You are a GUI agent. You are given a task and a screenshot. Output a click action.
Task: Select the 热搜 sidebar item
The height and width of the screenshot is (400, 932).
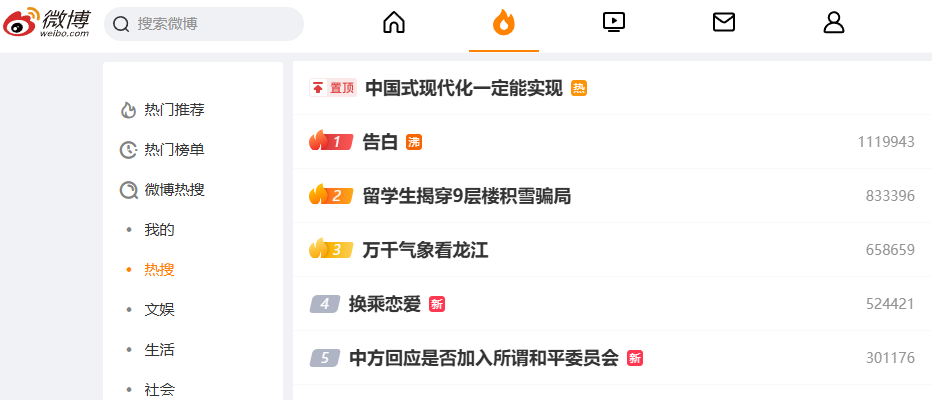tap(159, 270)
